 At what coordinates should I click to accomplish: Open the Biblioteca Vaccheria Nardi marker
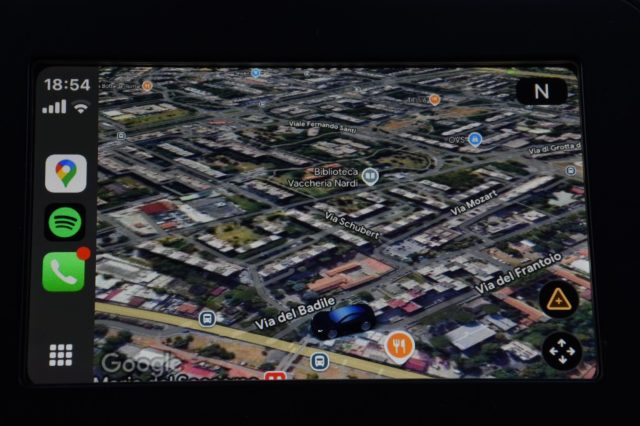[371, 176]
